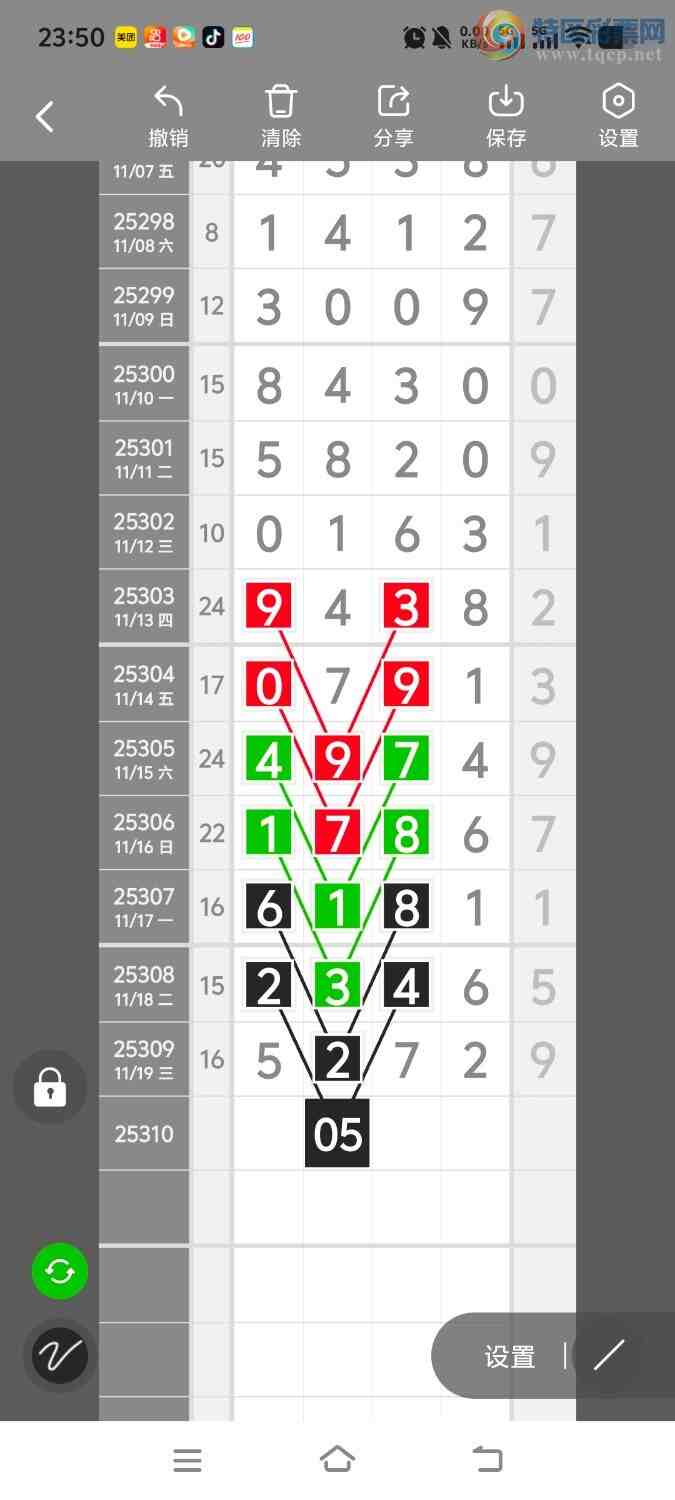This screenshot has width=675, height=1500.
Task: Save the chart with 保存
Action: pos(506,117)
